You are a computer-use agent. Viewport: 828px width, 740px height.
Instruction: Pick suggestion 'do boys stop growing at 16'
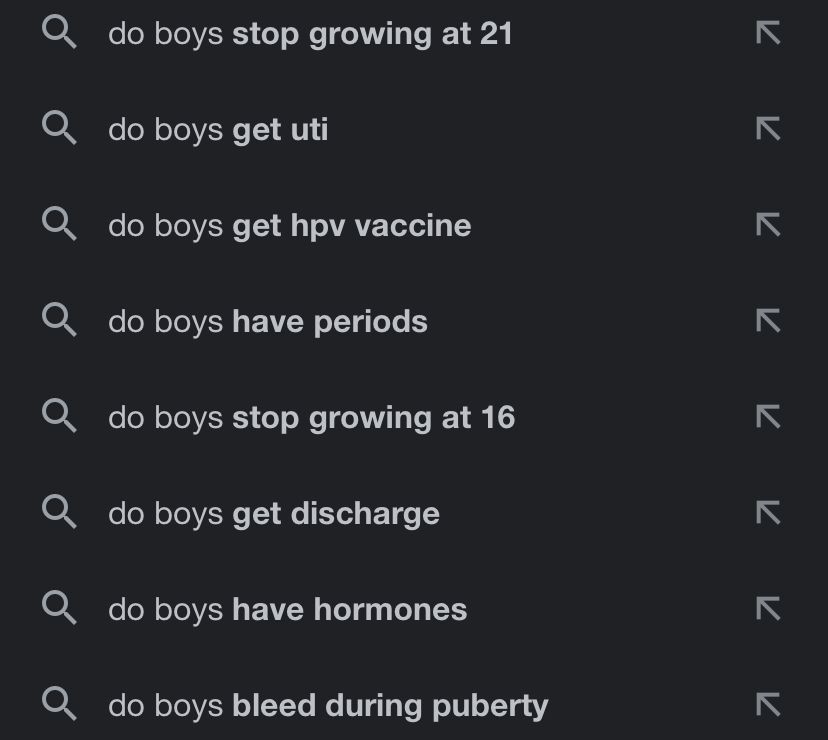[x=311, y=418]
